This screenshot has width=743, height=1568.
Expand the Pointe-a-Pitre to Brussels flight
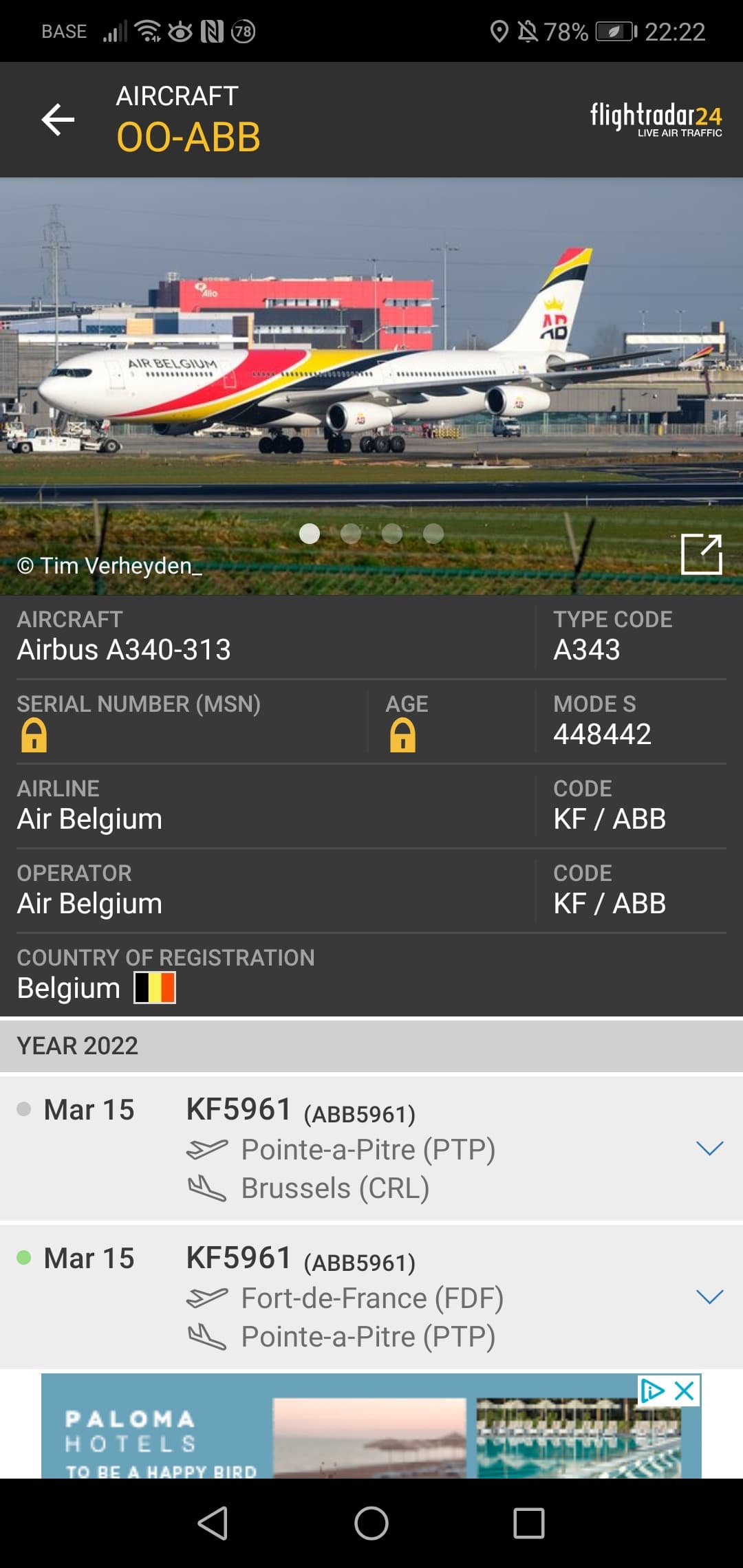point(709,1148)
